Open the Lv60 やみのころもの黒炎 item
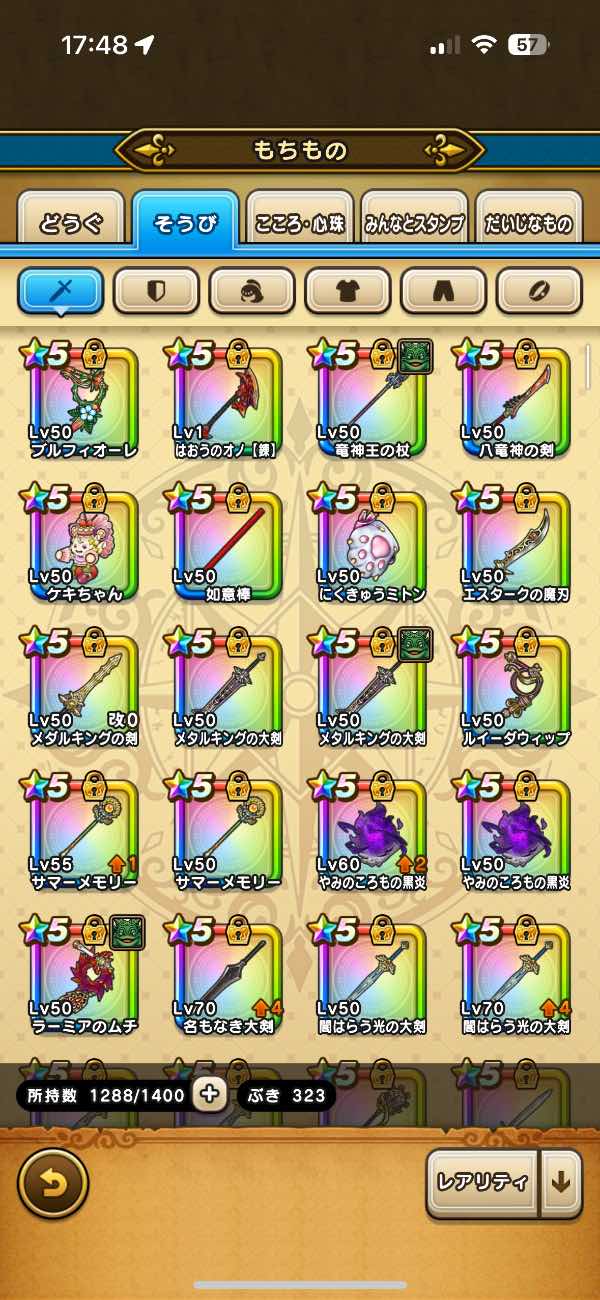This screenshot has height=1300, width=600. [371, 836]
